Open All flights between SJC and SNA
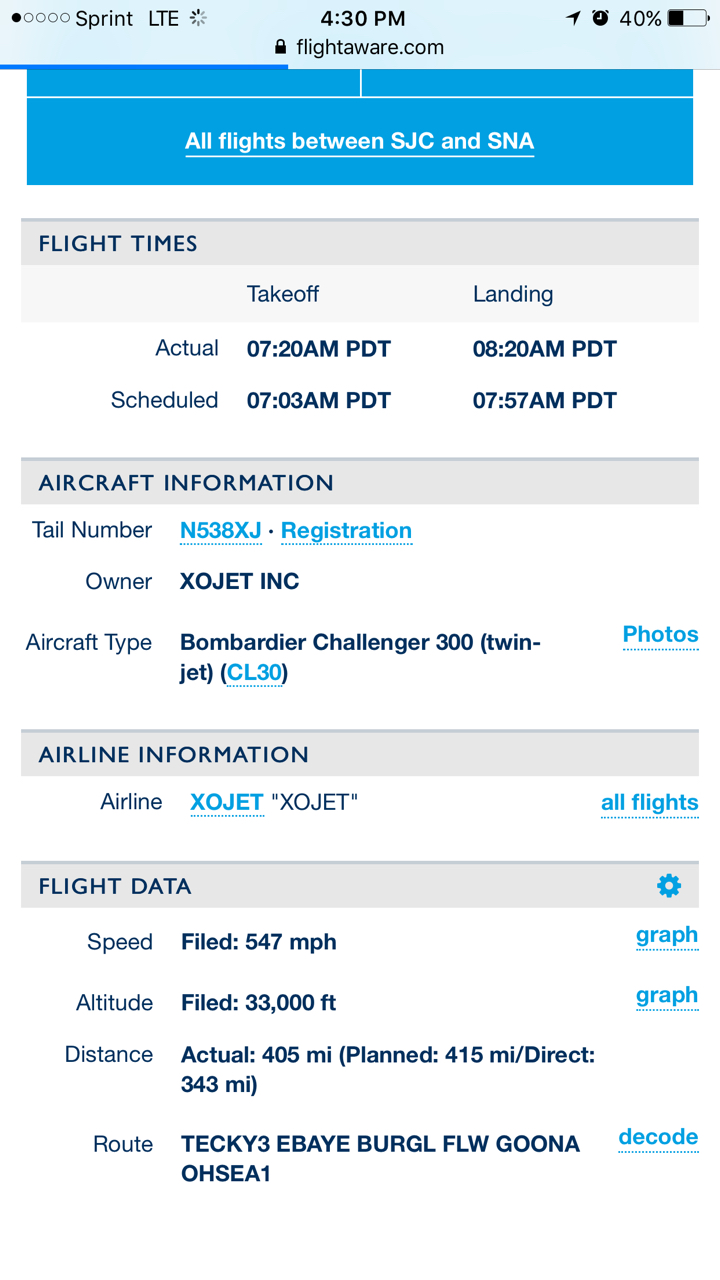The height and width of the screenshot is (1280, 720). point(359,141)
